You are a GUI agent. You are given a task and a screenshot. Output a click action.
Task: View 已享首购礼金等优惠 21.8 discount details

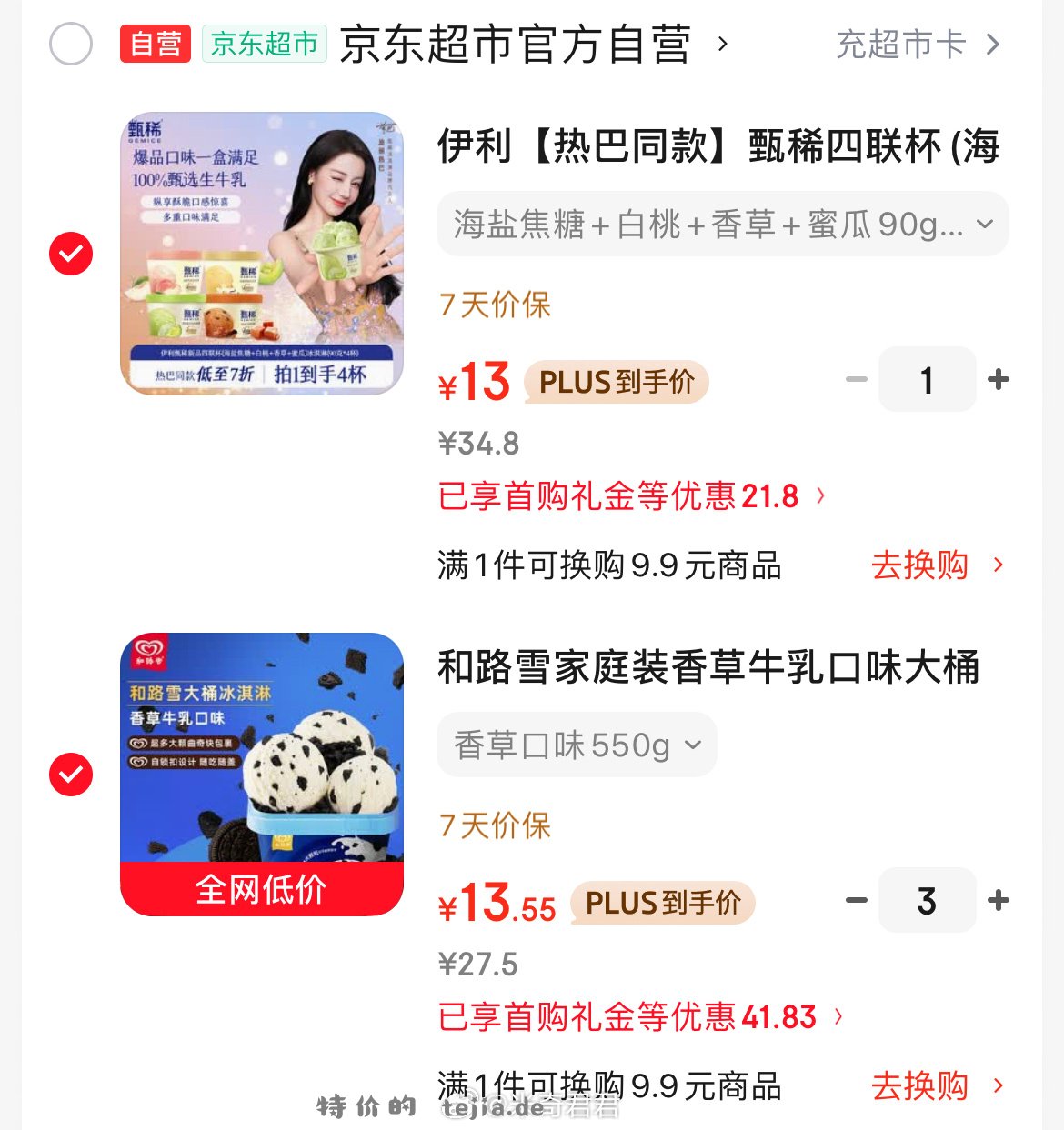point(632,496)
